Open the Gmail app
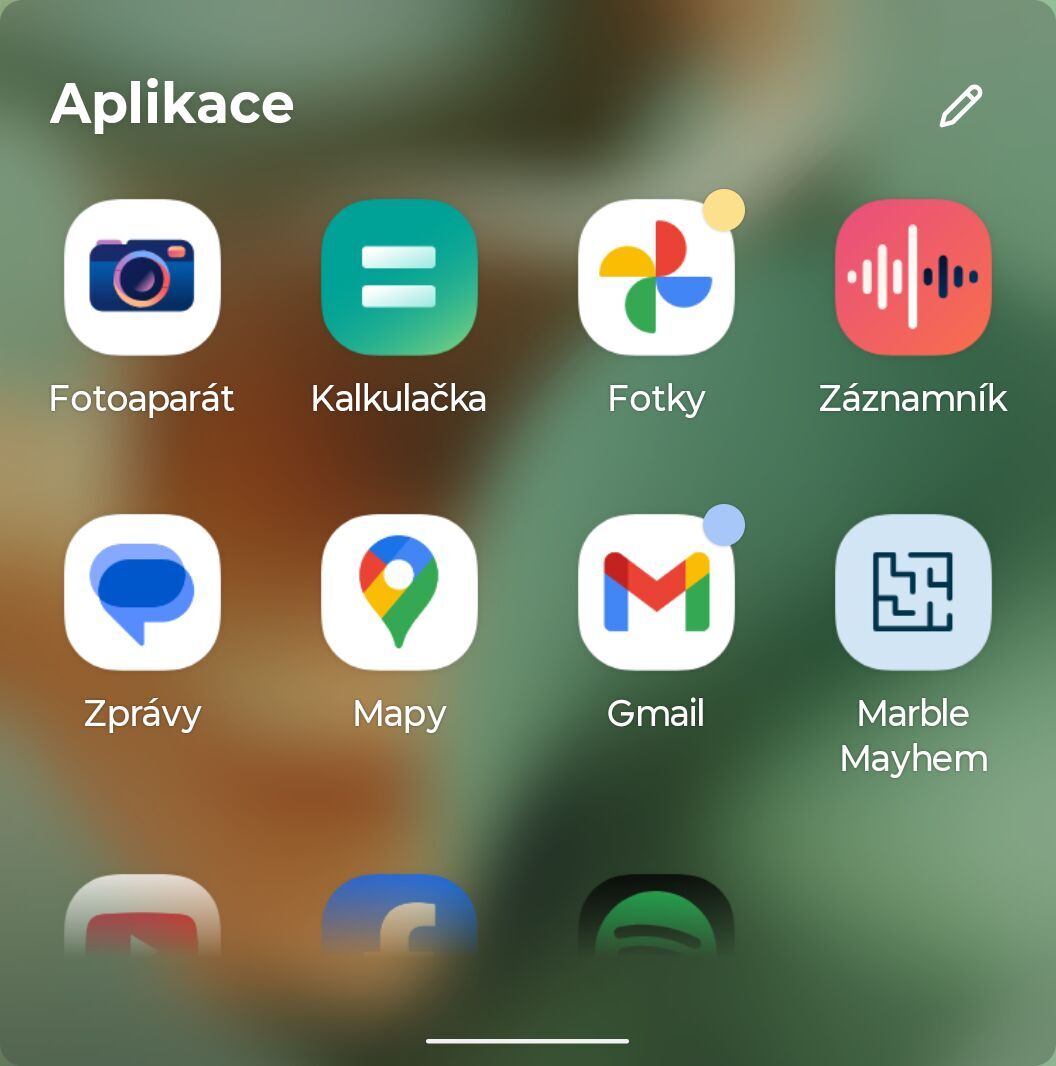Screen dimensions: 1056x1066 pos(656,592)
